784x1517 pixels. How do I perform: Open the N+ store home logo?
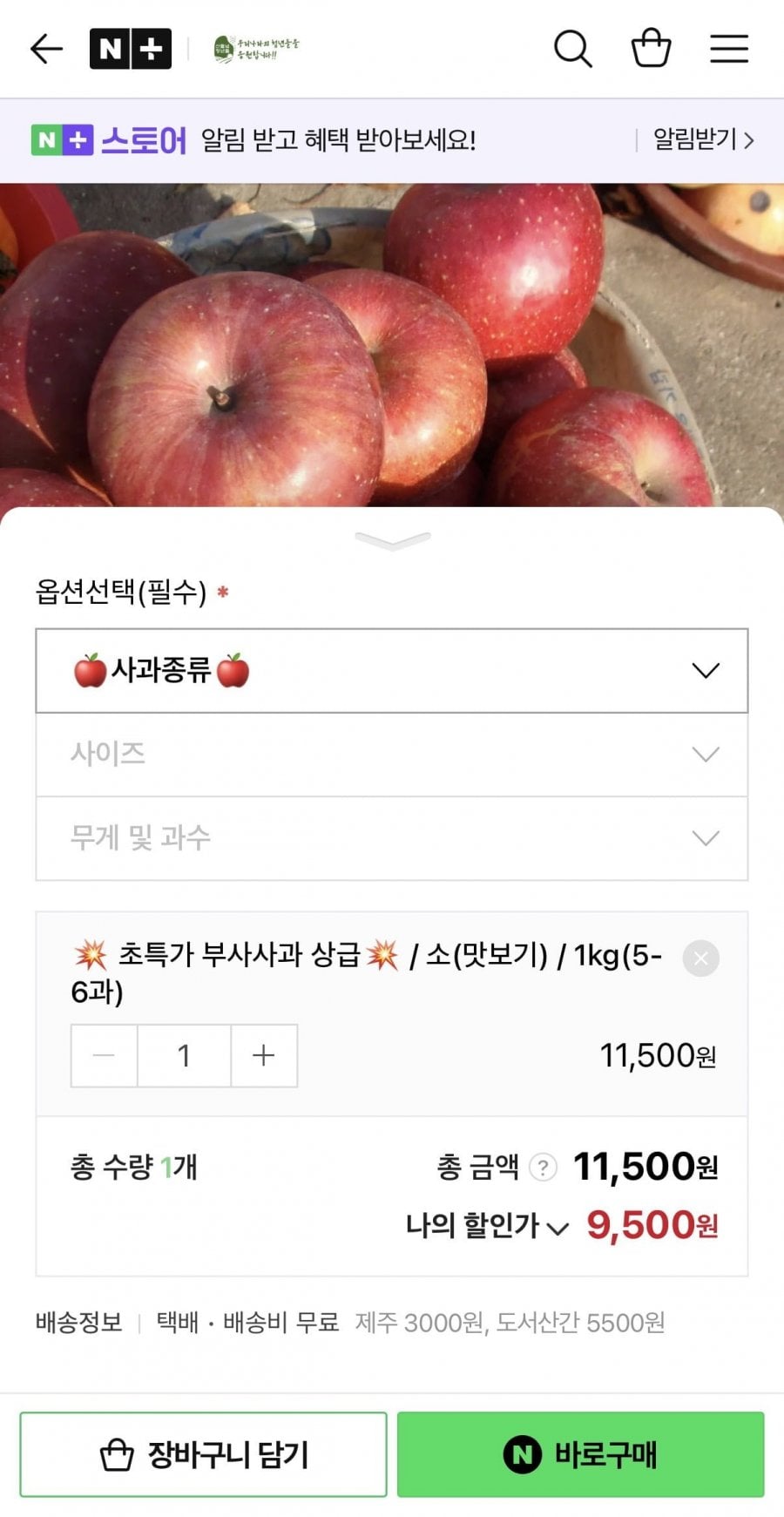tap(131, 49)
